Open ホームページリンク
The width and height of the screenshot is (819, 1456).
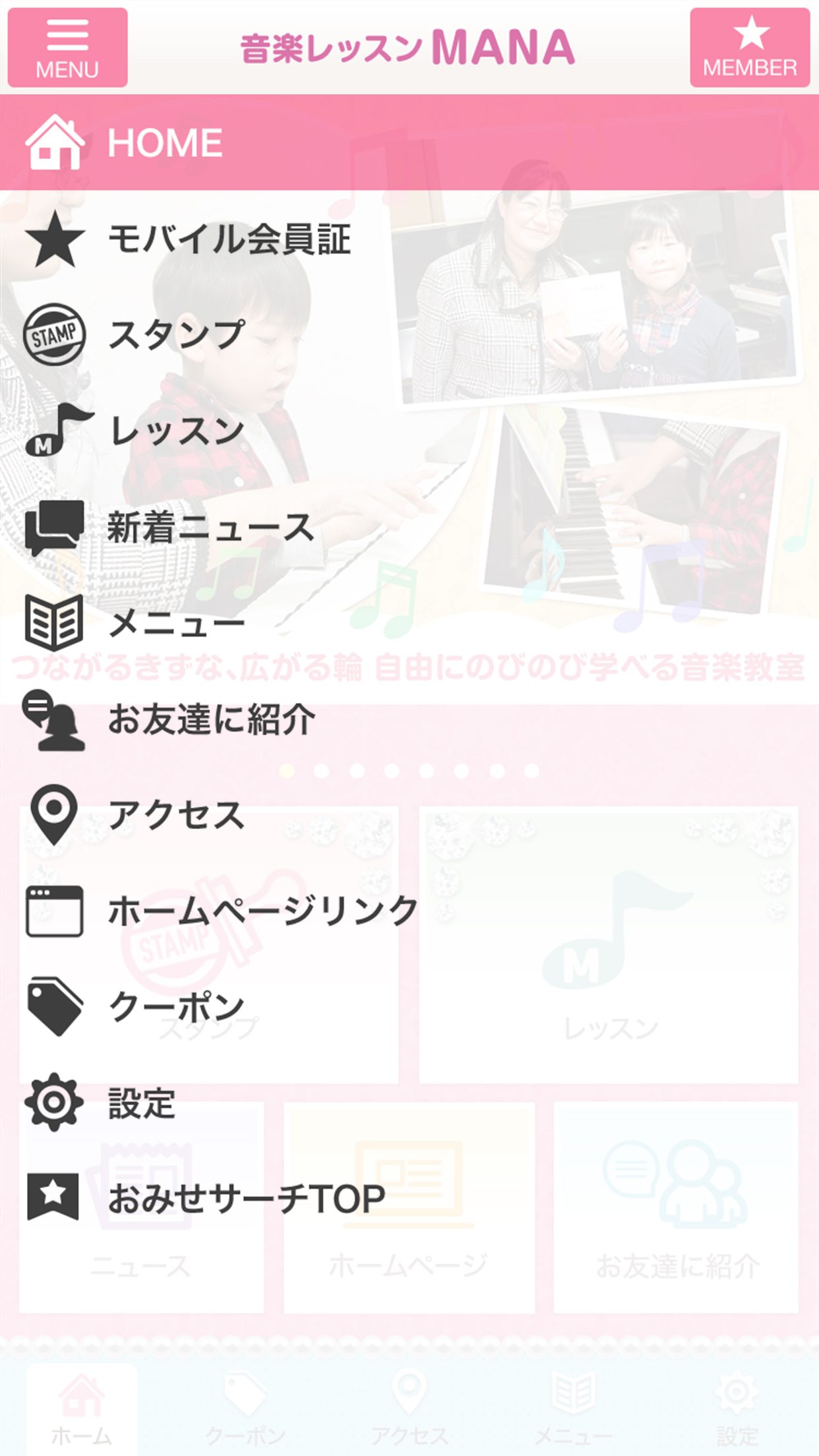[x=262, y=911]
